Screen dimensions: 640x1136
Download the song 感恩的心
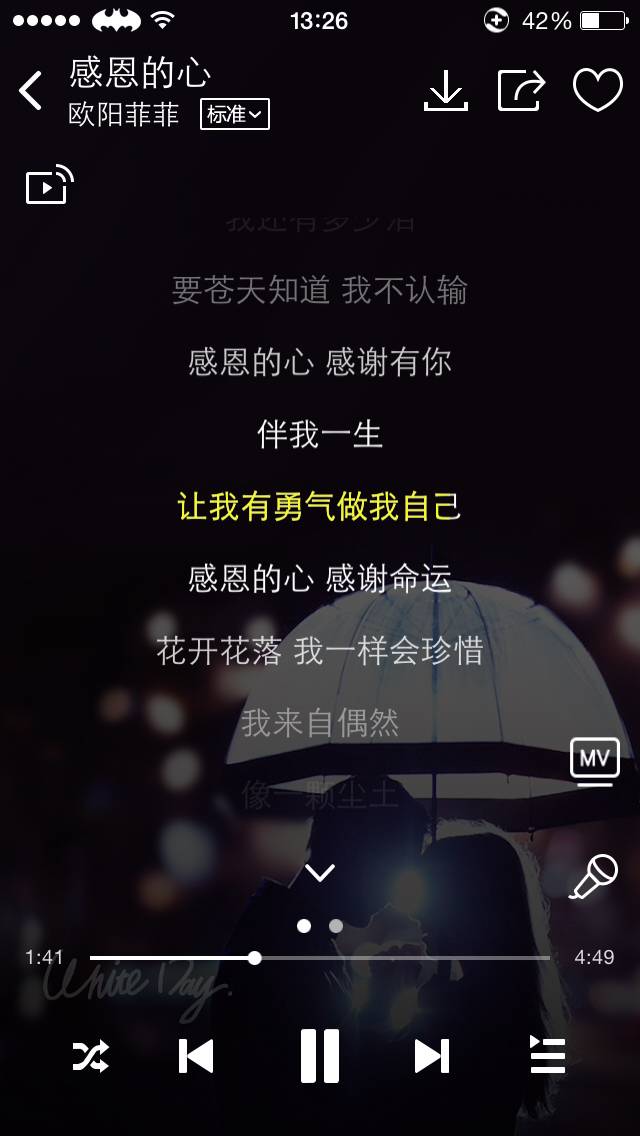tap(446, 91)
